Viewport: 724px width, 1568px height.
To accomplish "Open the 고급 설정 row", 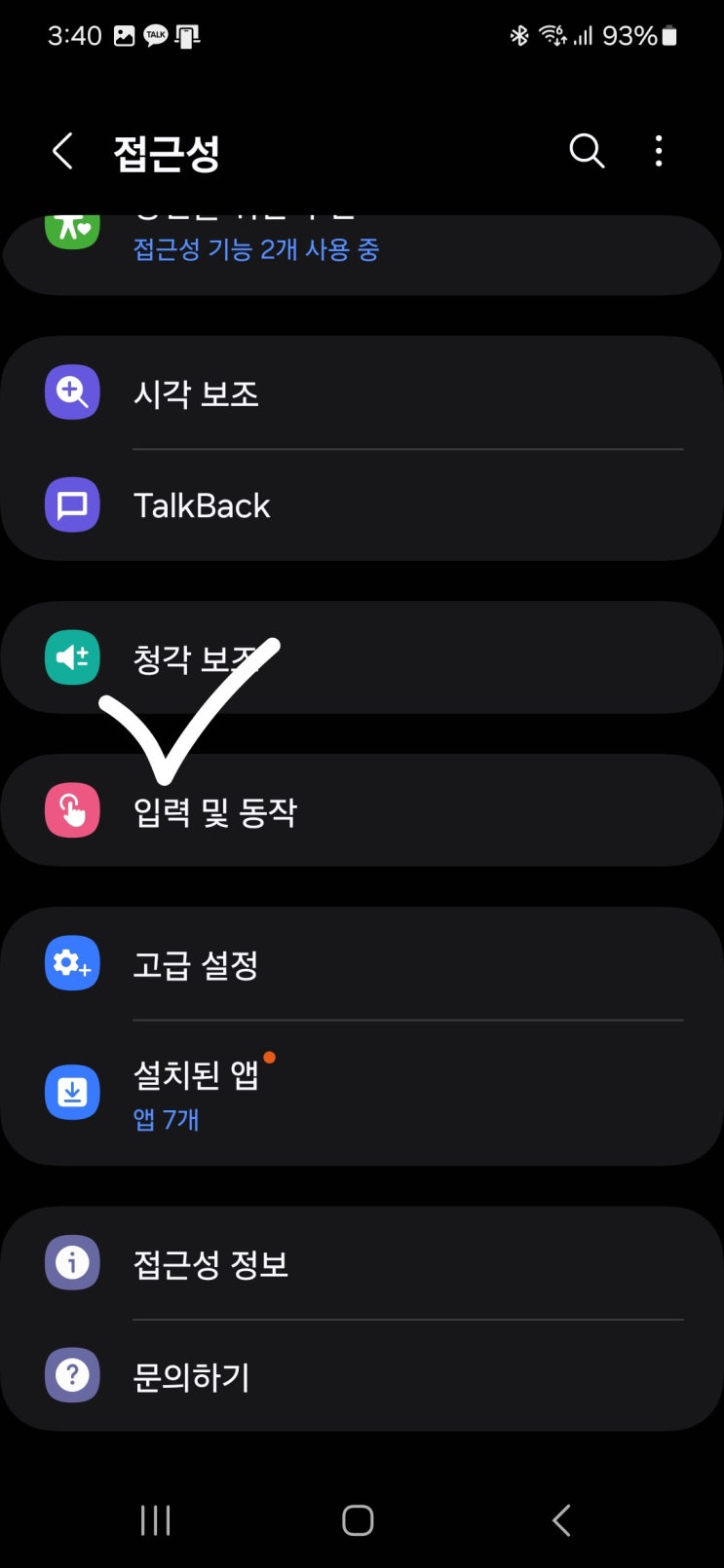I will pyautogui.click(x=362, y=964).
